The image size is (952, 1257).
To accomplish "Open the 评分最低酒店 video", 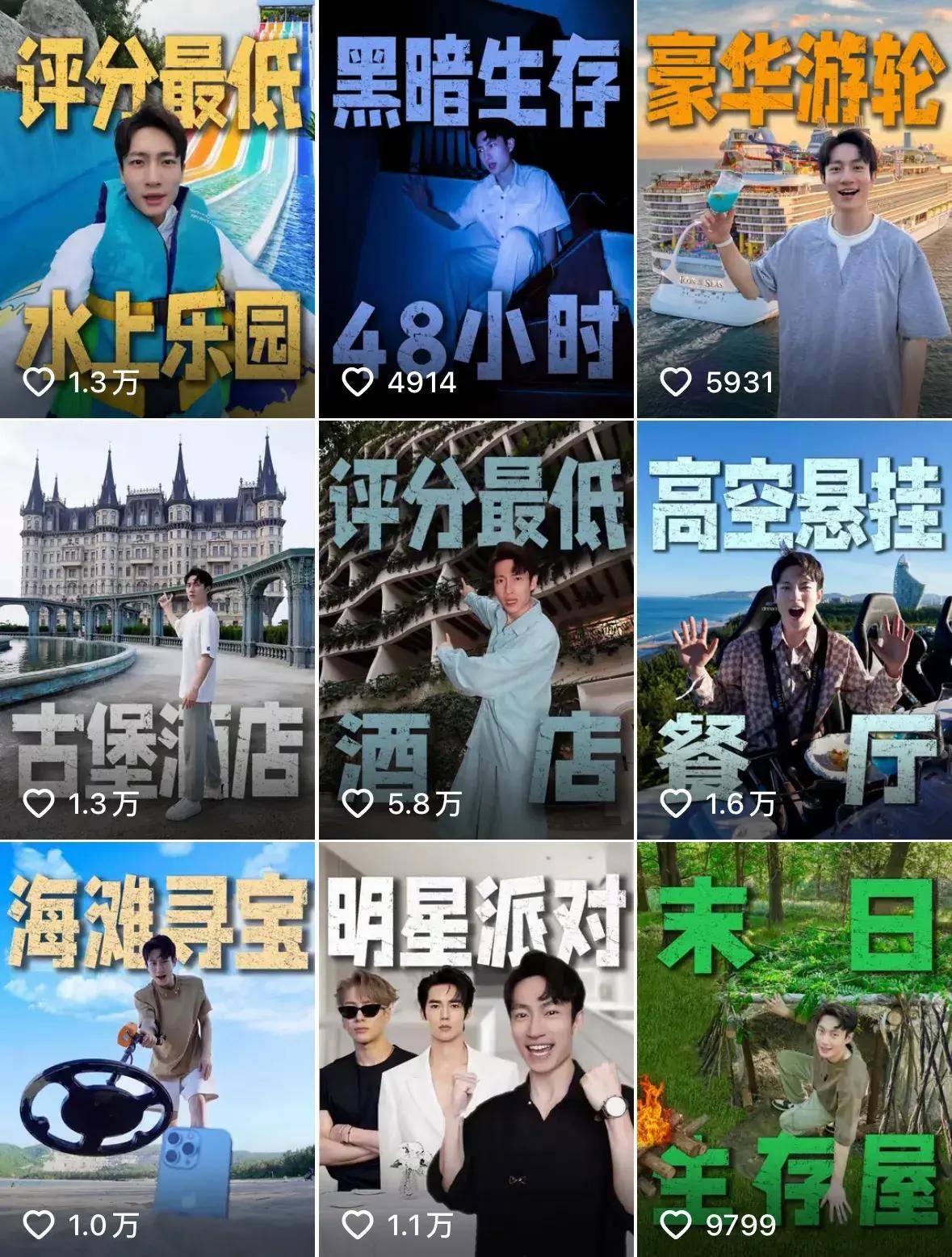I will click(x=476, y=630).
